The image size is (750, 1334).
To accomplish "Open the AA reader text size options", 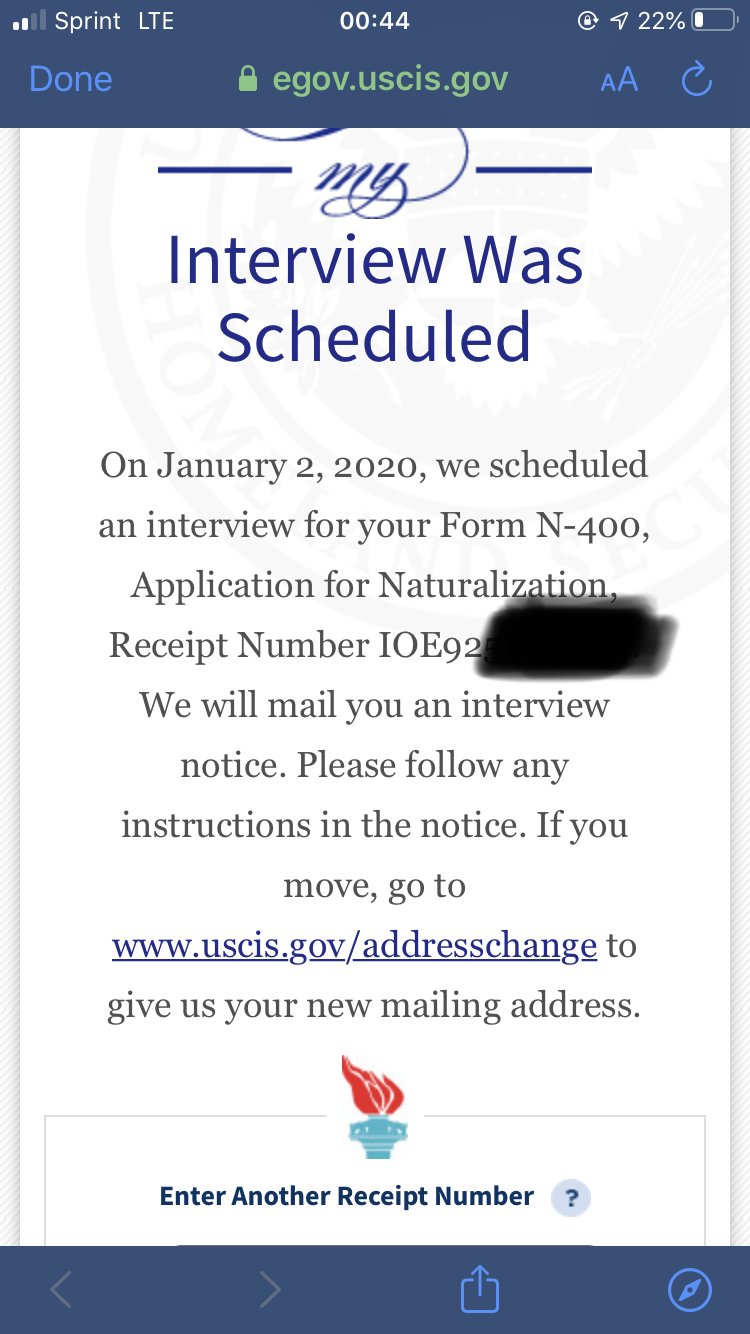I will 619,80.
